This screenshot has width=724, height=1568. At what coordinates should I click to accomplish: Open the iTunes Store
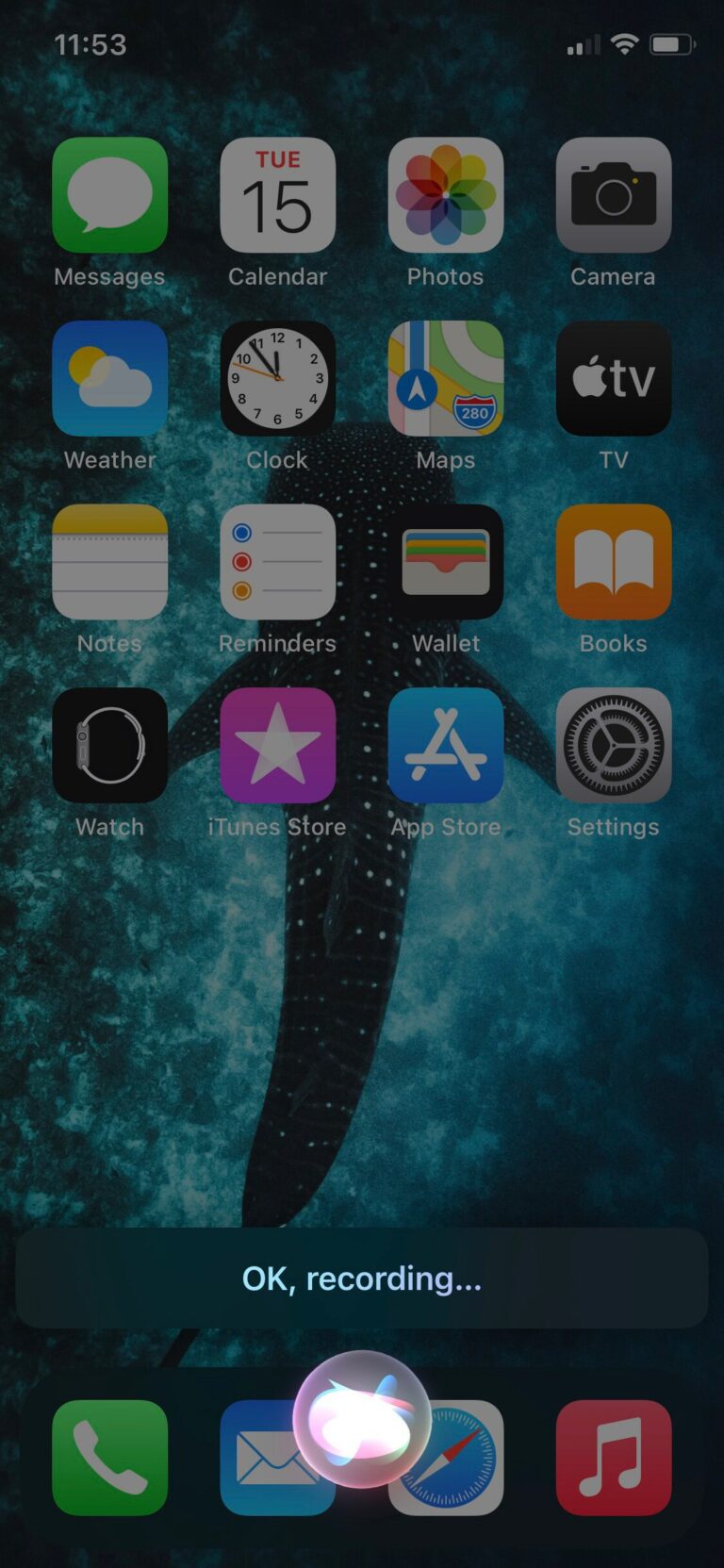pyautogui.click(x=277, y=745)
